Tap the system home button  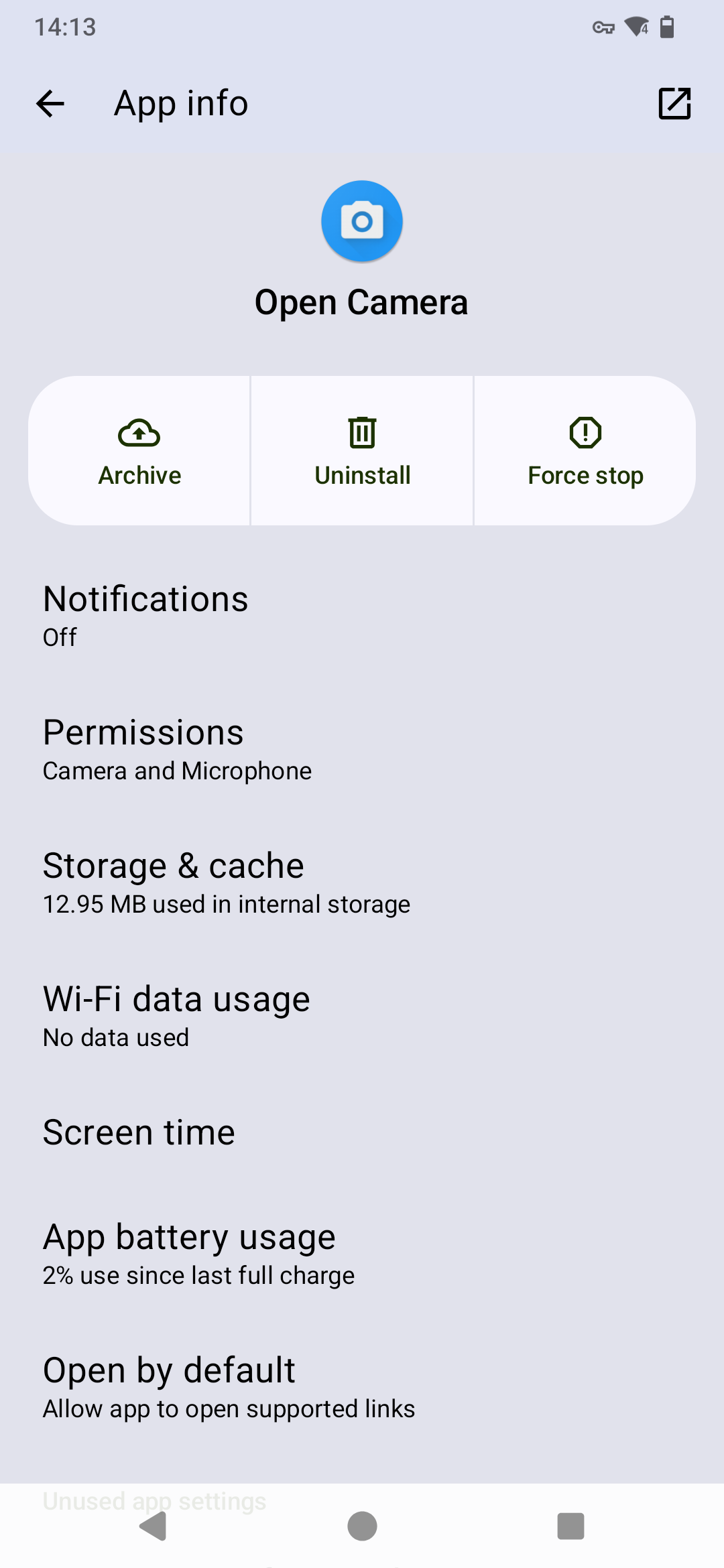[362, 1526]
